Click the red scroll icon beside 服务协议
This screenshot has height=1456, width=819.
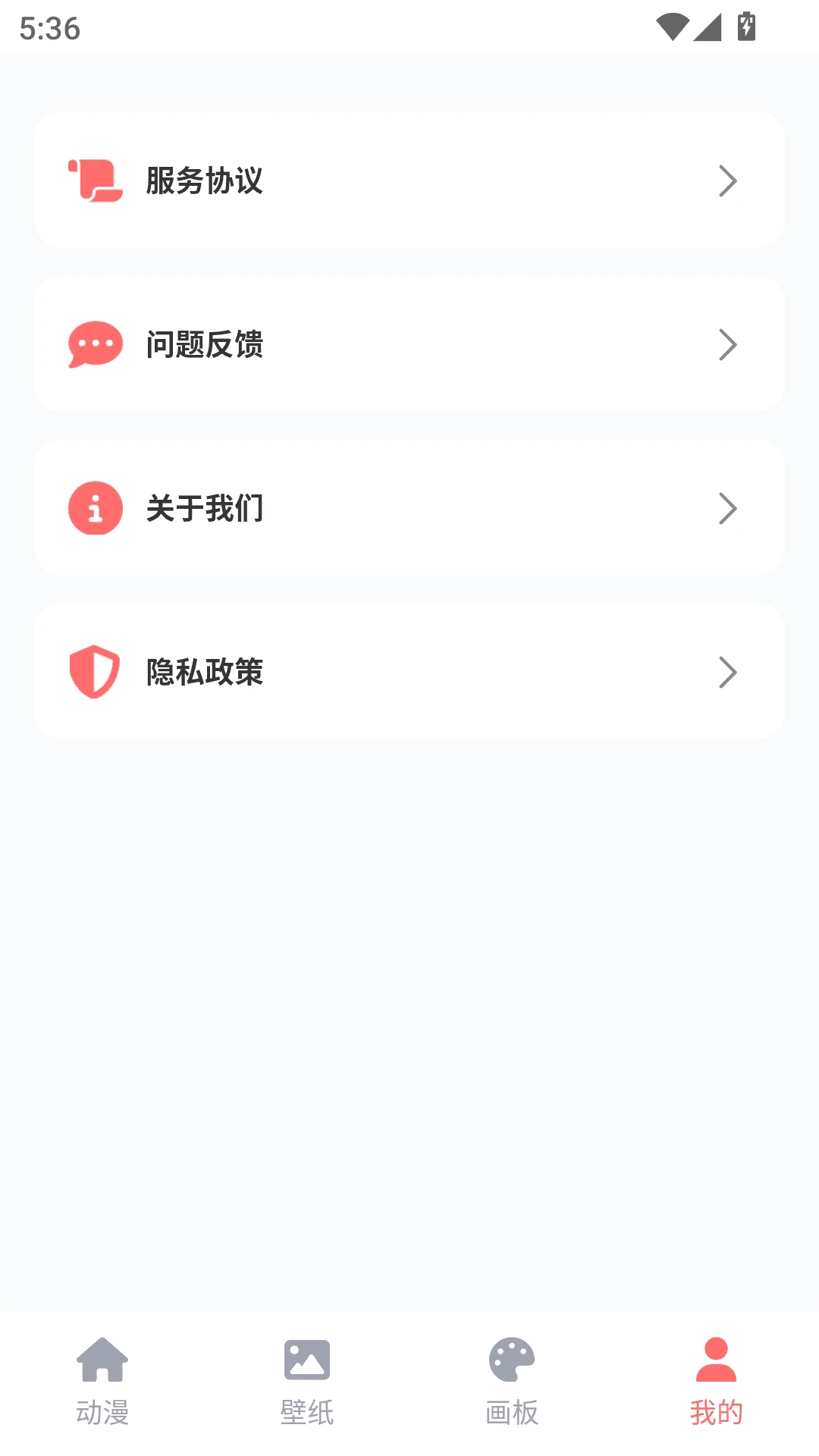pos(95,180)
